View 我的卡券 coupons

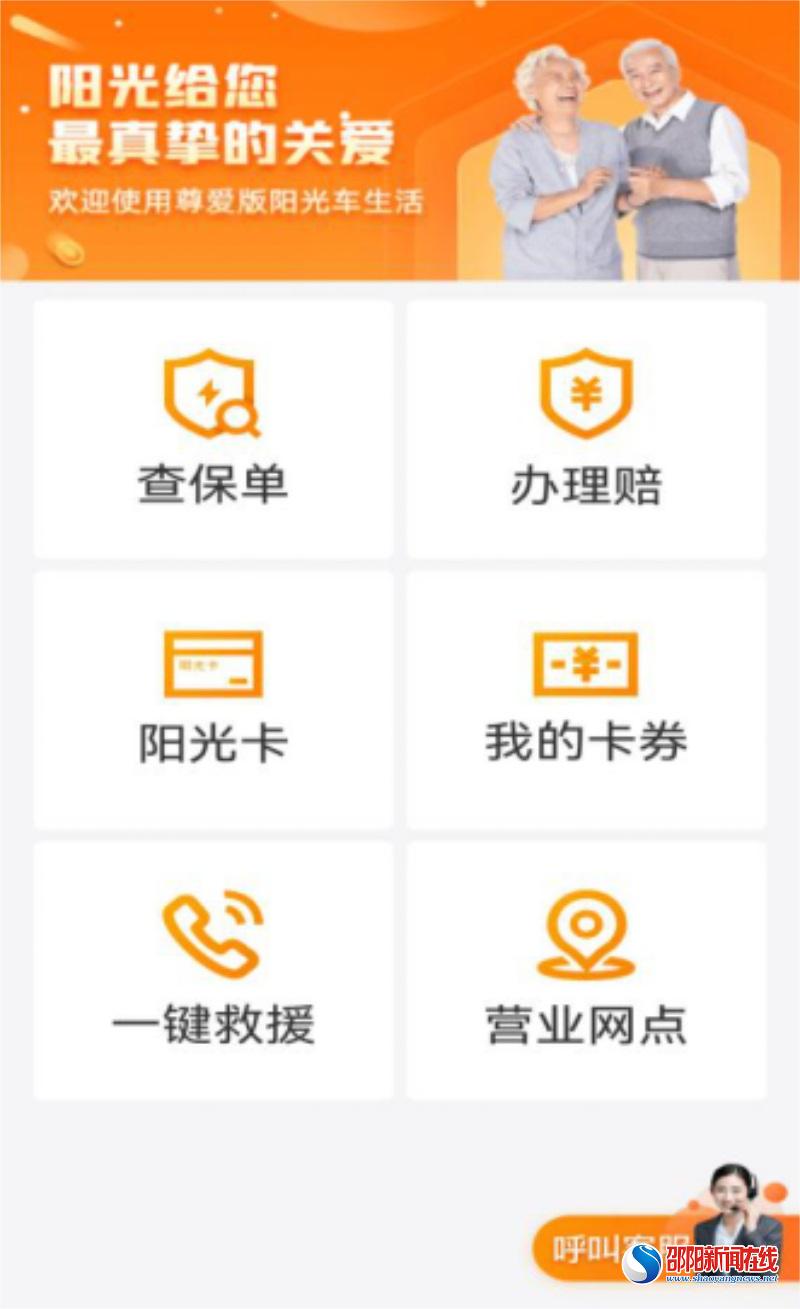tap(586, 700)
